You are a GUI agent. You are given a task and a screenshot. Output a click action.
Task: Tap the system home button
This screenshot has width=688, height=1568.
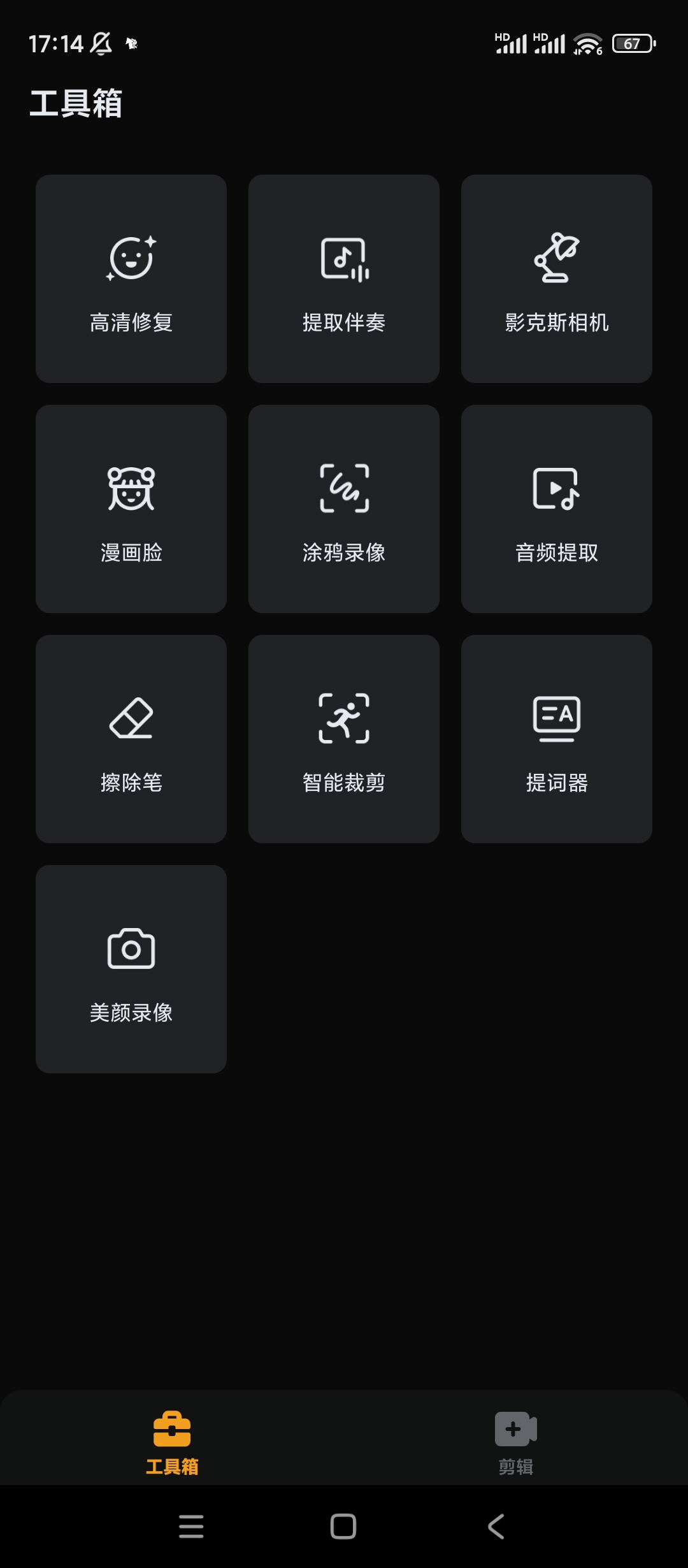pyautogui.click(x=343, y=1527)
